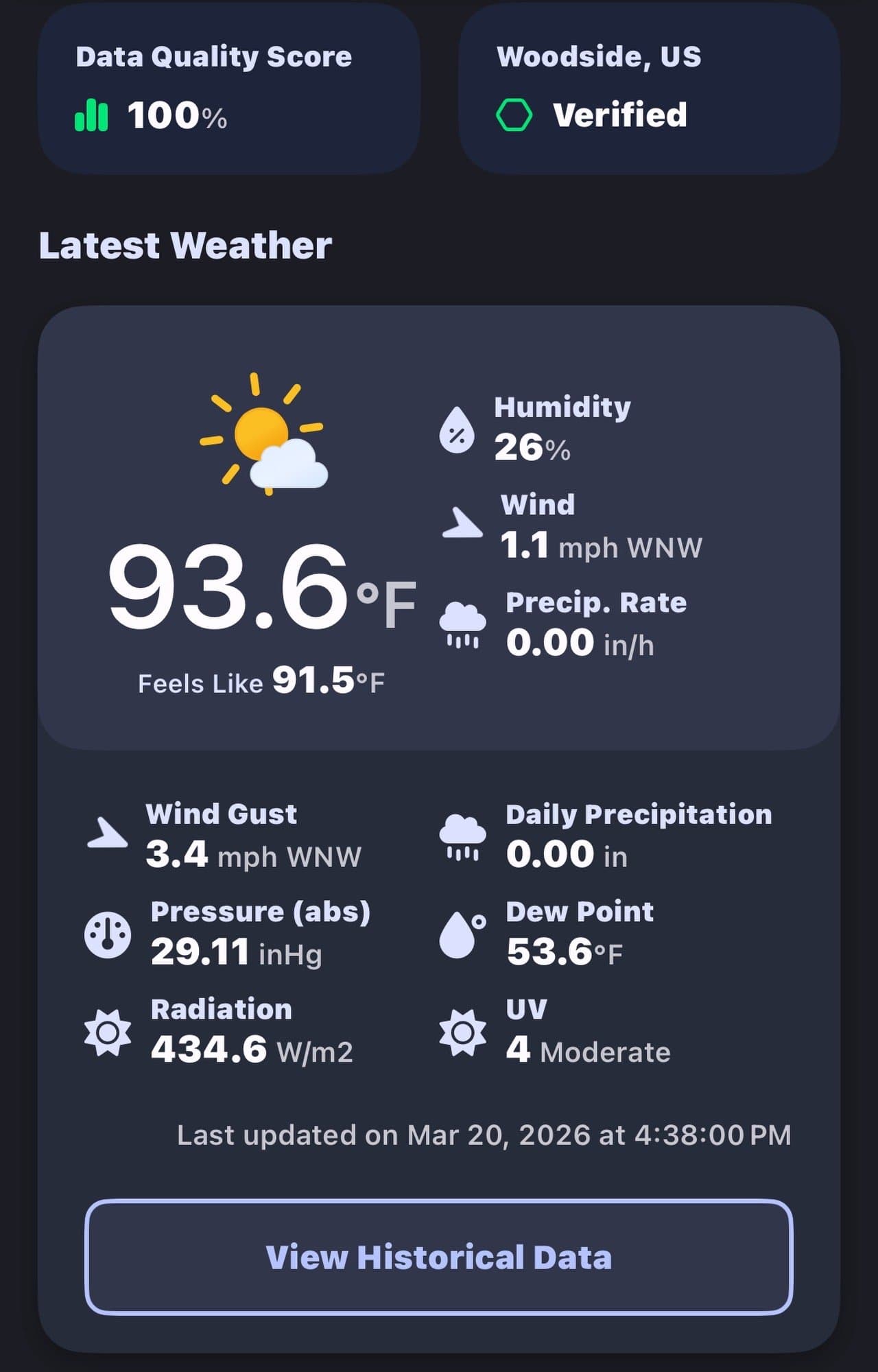
Task: Open View Historical Data
Action: click(439, 1257)
